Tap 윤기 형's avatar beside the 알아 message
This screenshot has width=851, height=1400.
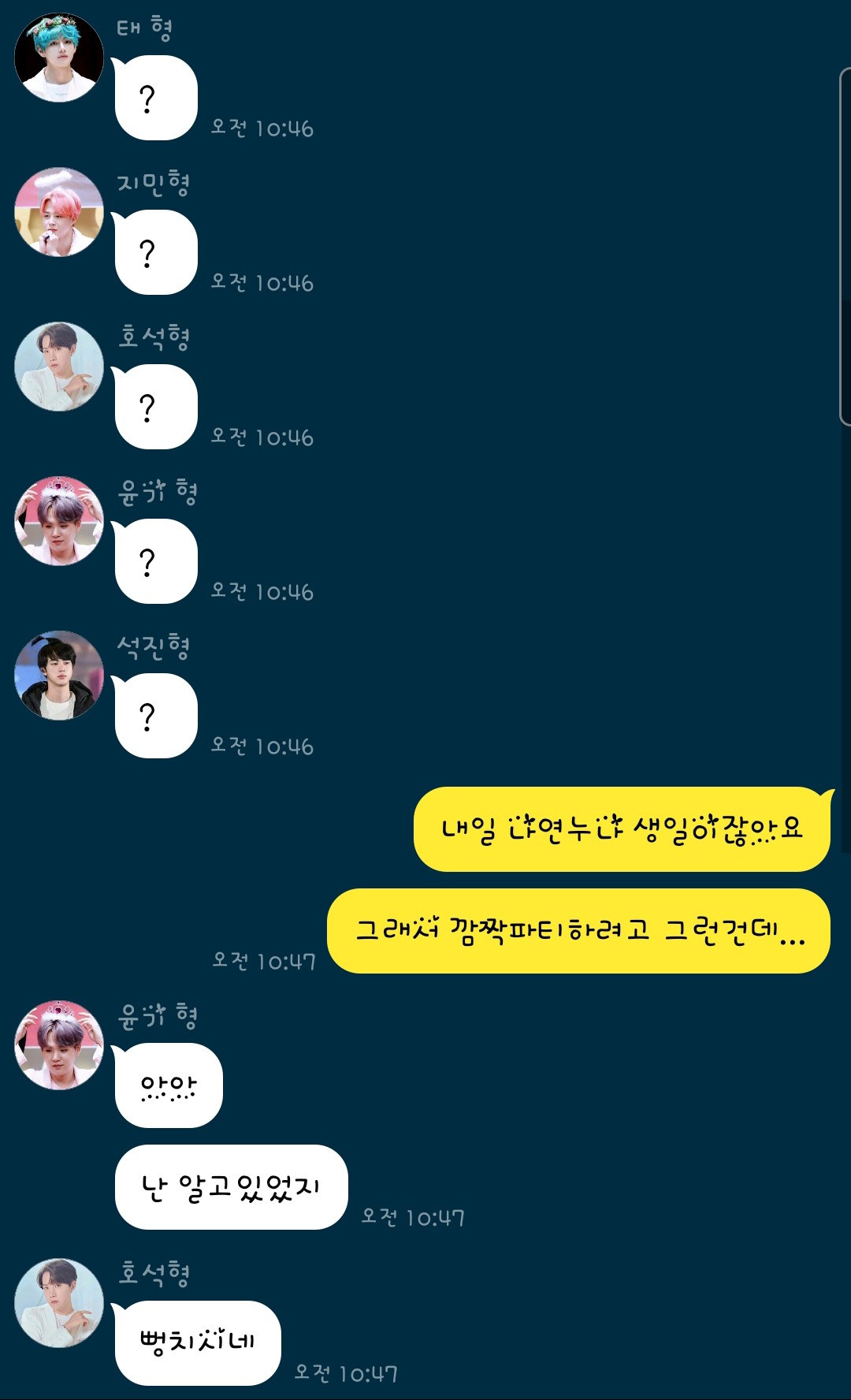(x=59, y=1045)
